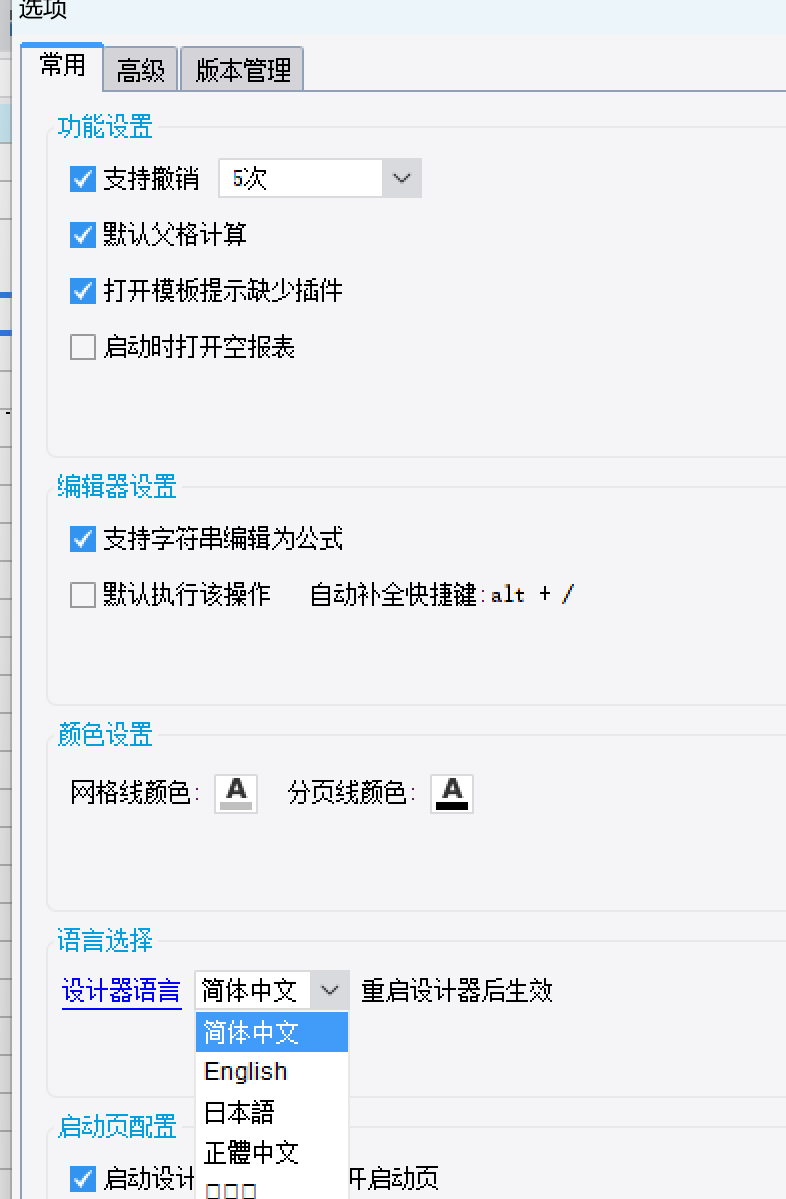Image resolution: width=786 pixels, height=1199 pixels.
Task: Select 简体中文 in the language list
Action: pos(271,1032)
